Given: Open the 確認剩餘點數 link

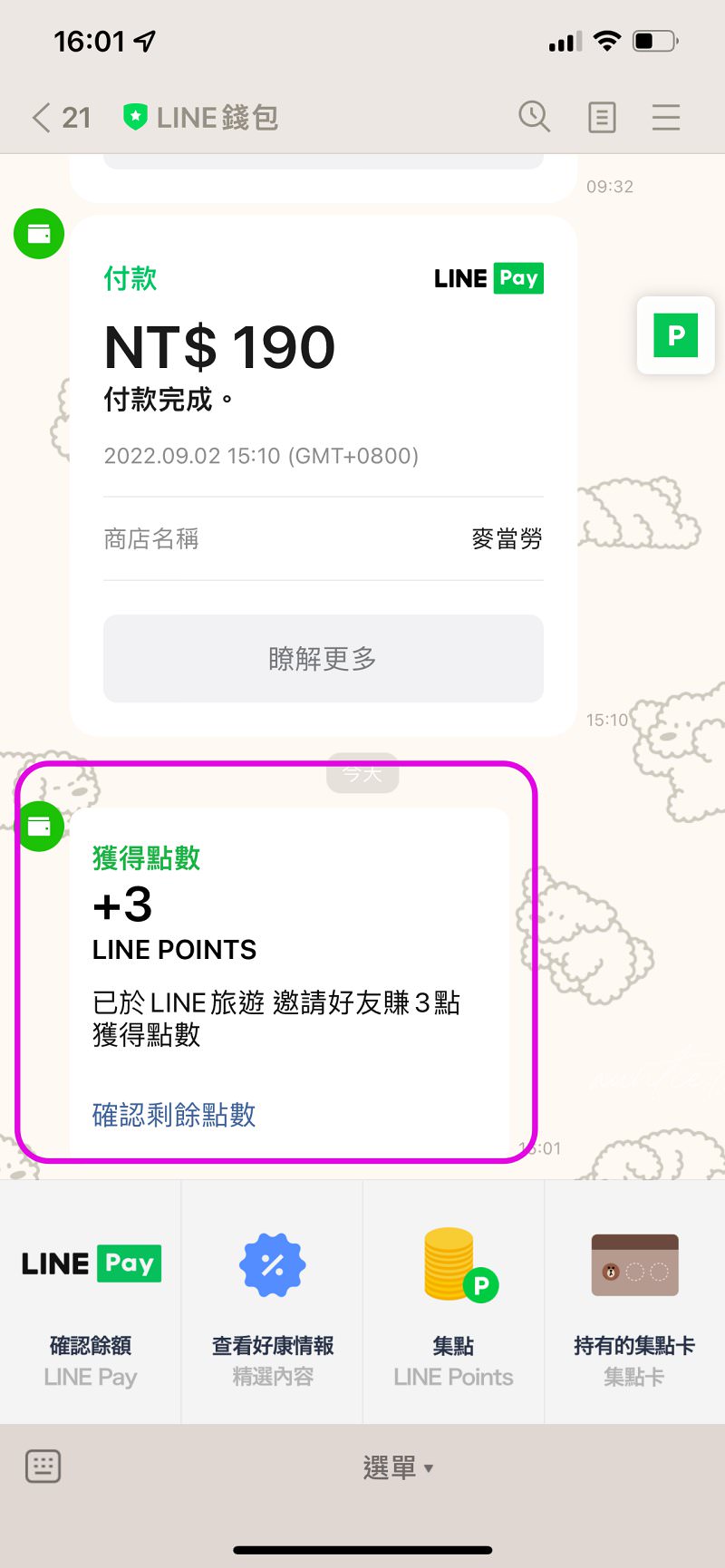Looking at the screenshot, I should click(x=174, y=1114).
